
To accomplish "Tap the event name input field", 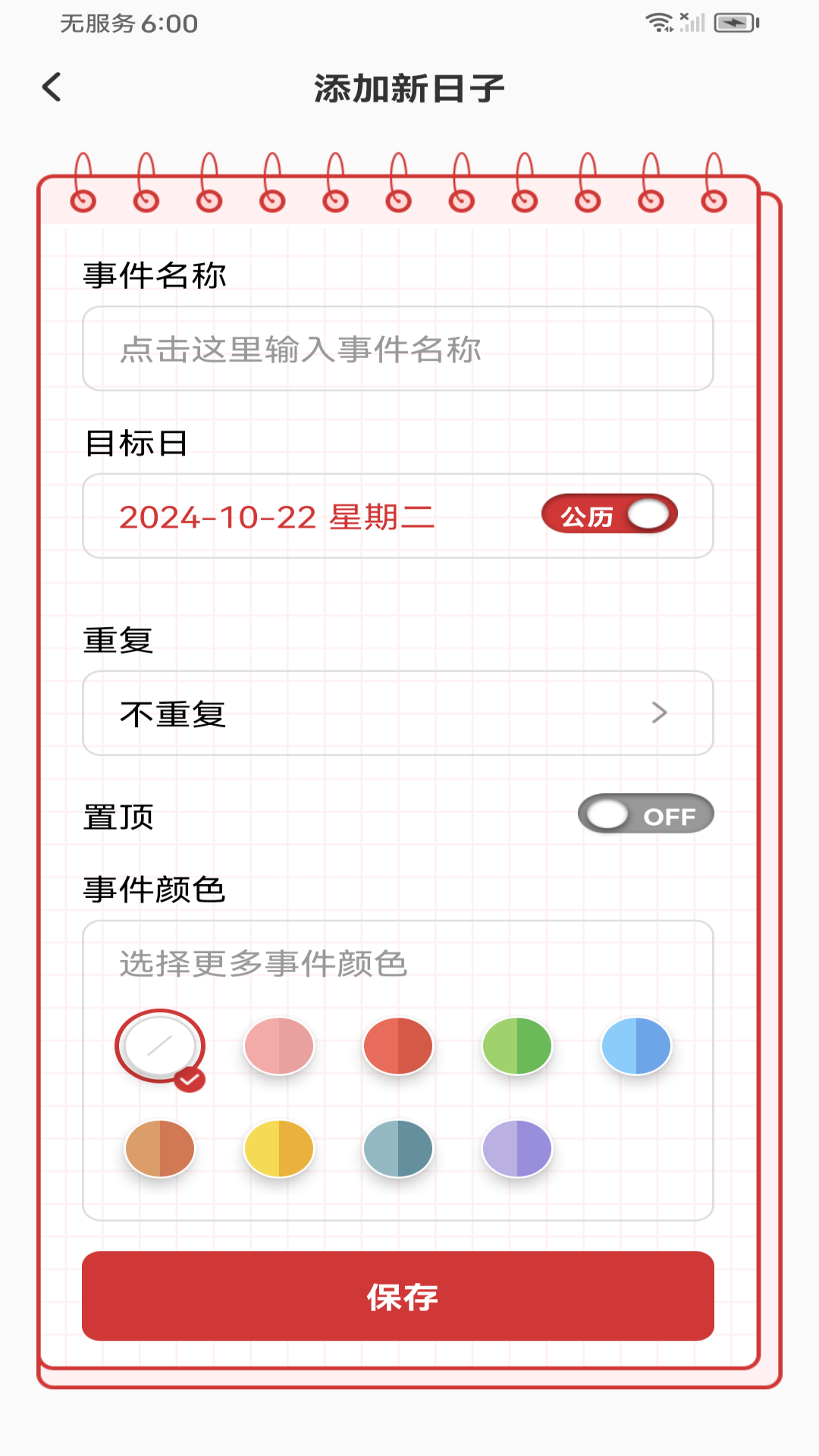I will pyautogui.click(x=398, y=349).
